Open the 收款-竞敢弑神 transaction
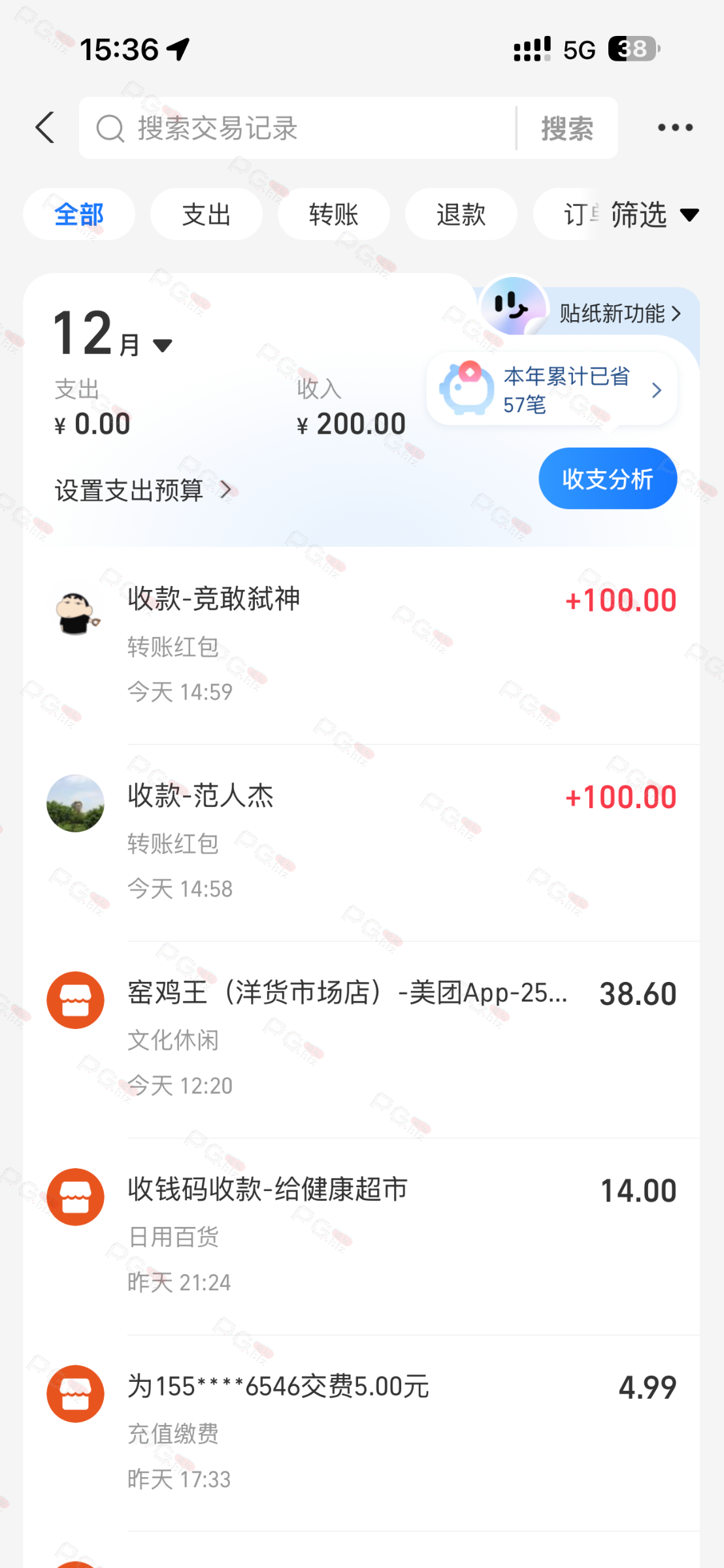 tap(361, 645)
